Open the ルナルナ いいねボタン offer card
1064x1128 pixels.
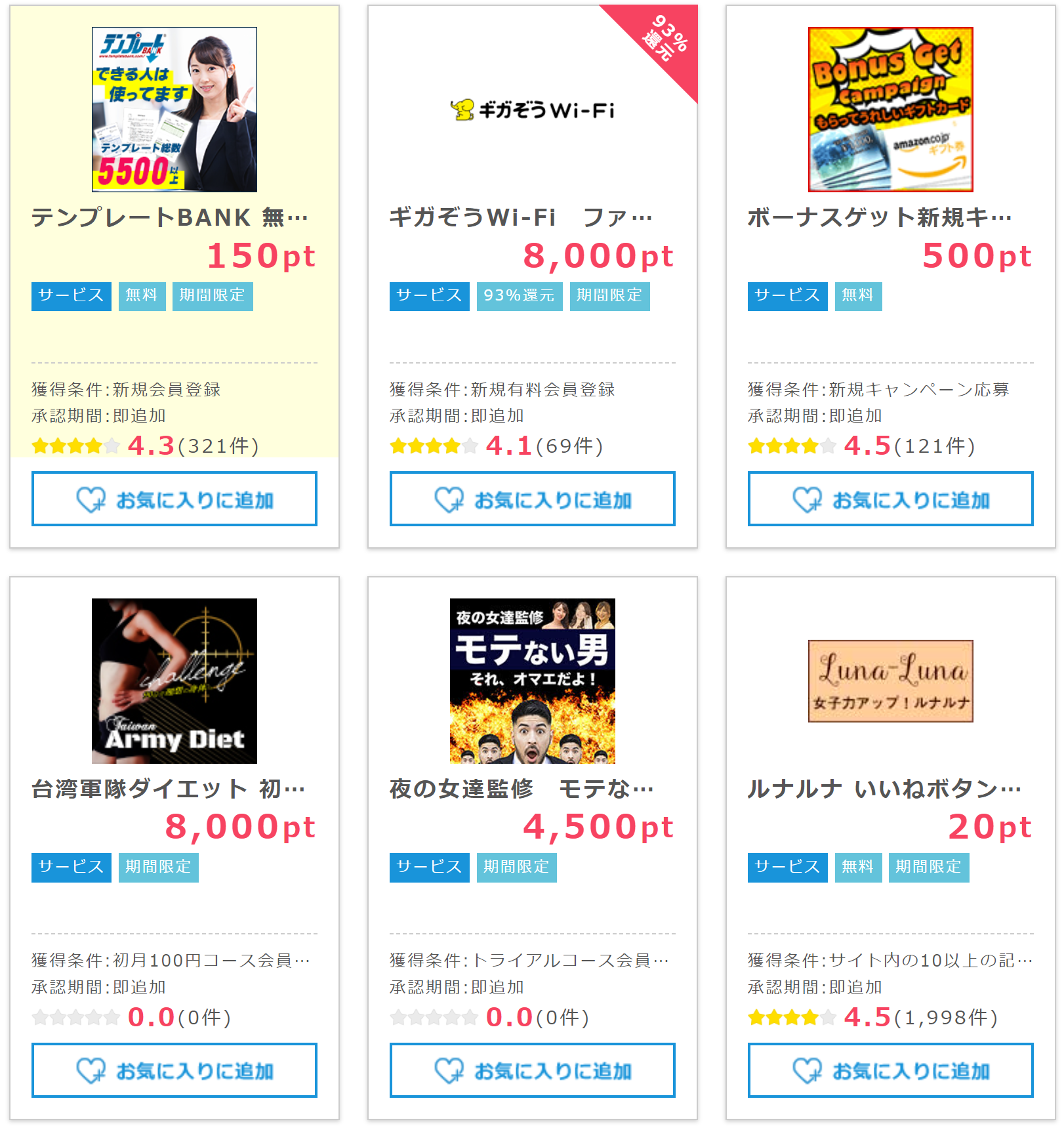point(890,788)
